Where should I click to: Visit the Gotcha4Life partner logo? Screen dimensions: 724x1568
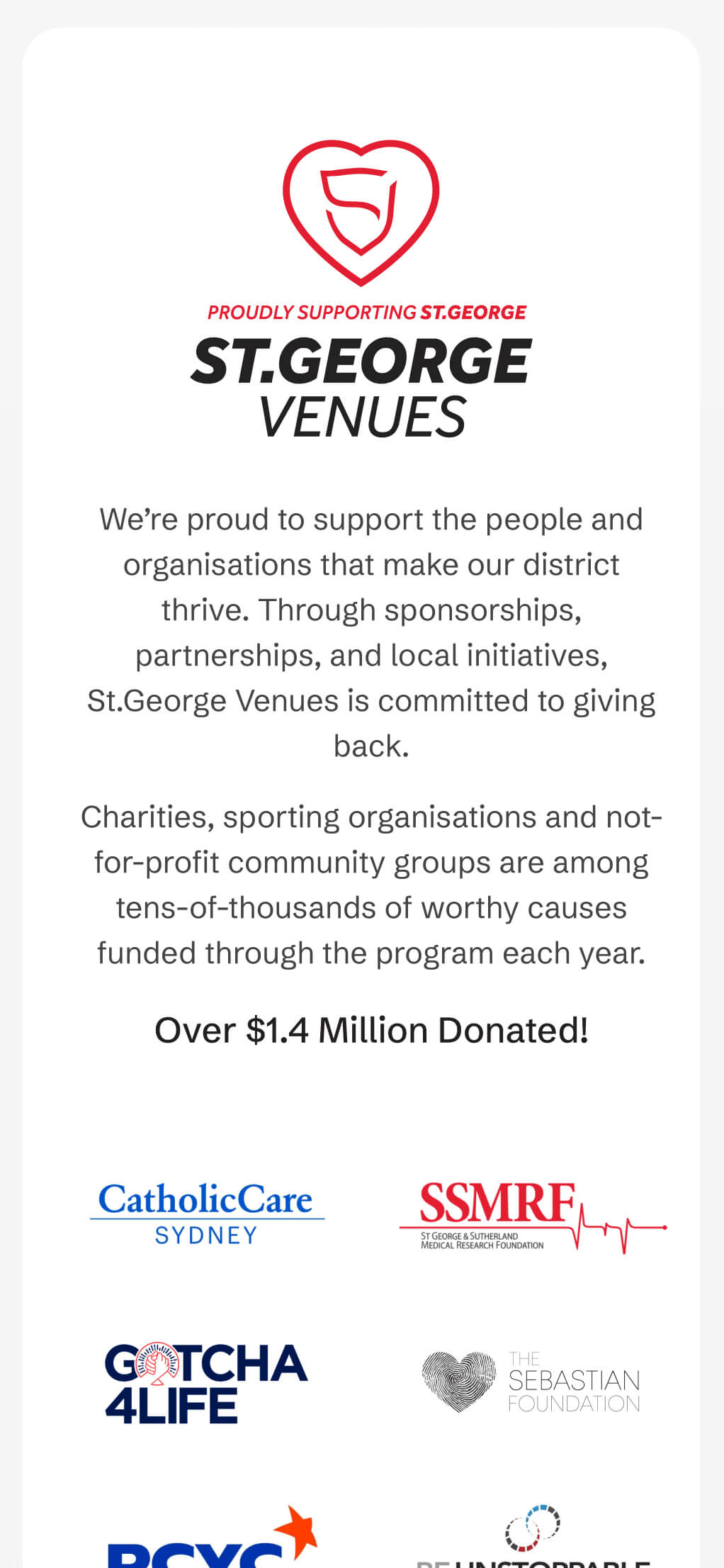[206, 1382]
